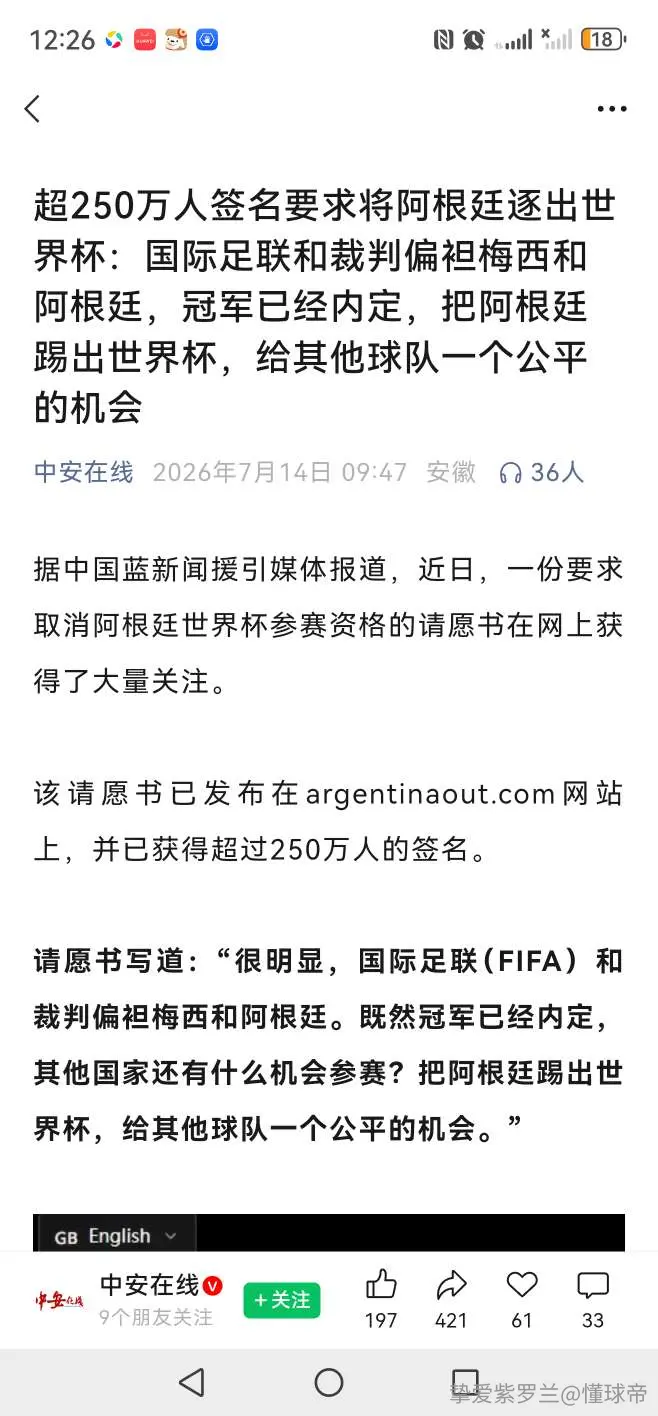This screenshot has width=658, height=1416.
Task: Expand the GB English language dropdown
Action: click(x=116, y=1236)
